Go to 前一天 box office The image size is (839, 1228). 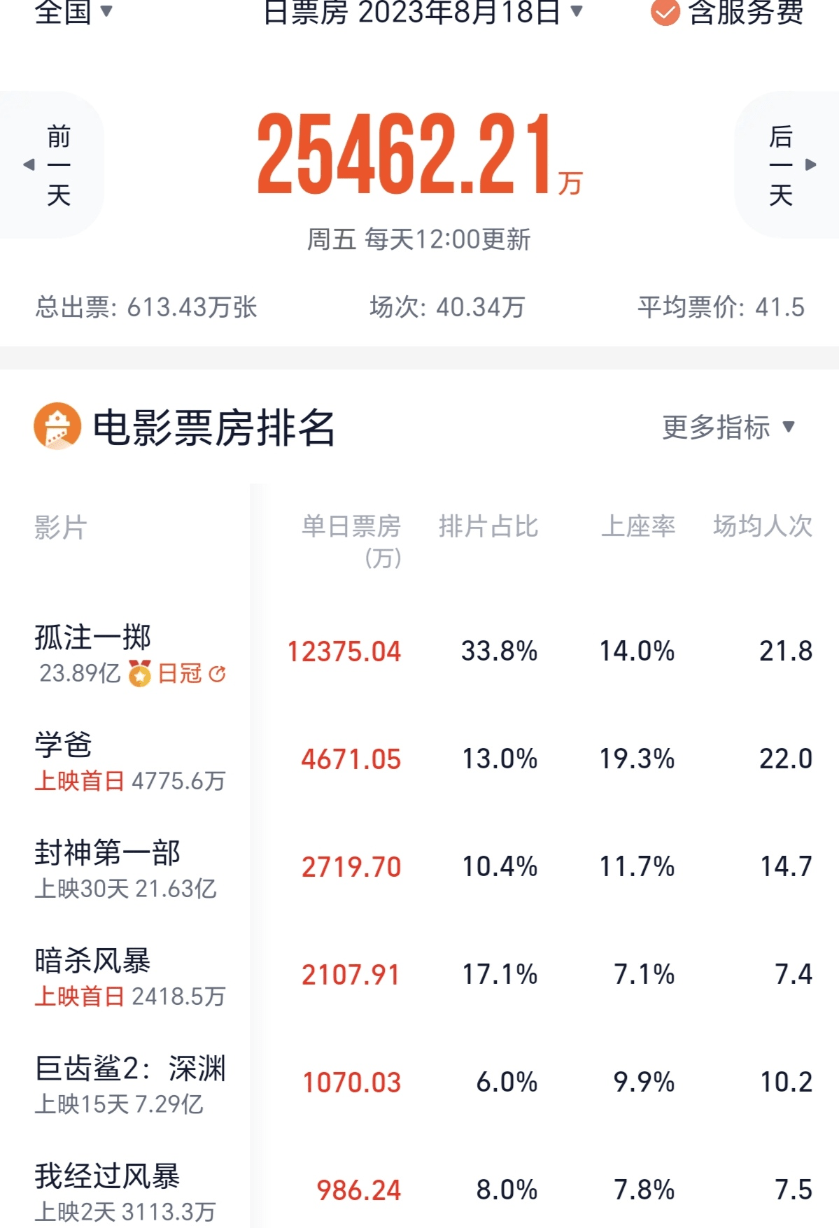pyautogui.click(x=55, y=165)
